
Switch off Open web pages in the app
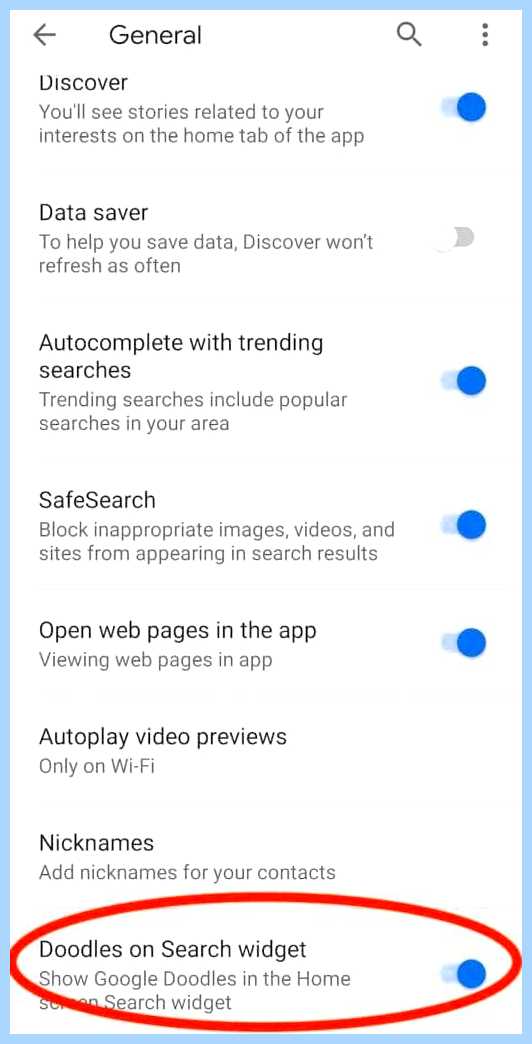[x=464, y=643]
